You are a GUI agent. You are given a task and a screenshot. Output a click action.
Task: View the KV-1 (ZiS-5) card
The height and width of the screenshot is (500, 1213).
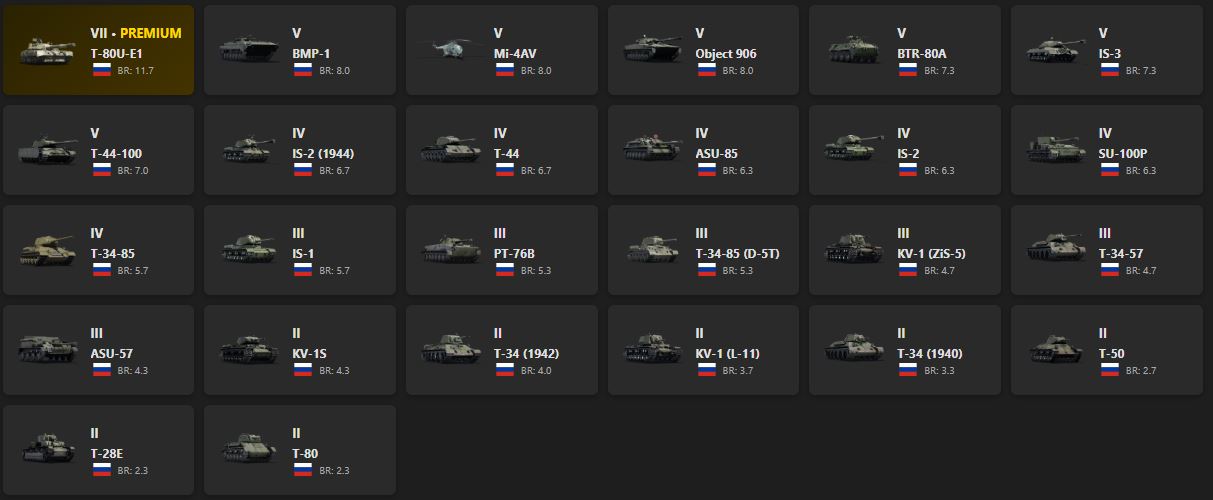tap(904, 250)
